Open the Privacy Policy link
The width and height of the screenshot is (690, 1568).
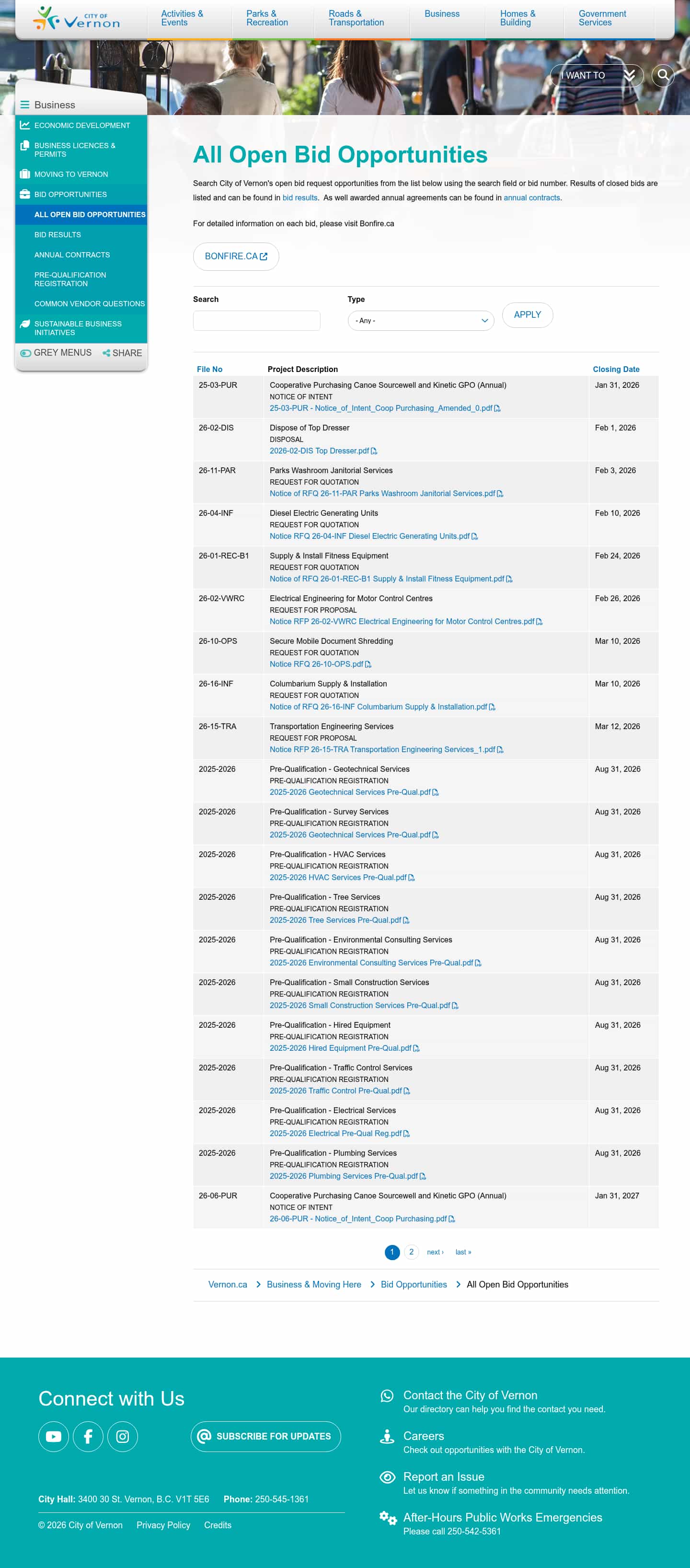[x=163, y=1525]
